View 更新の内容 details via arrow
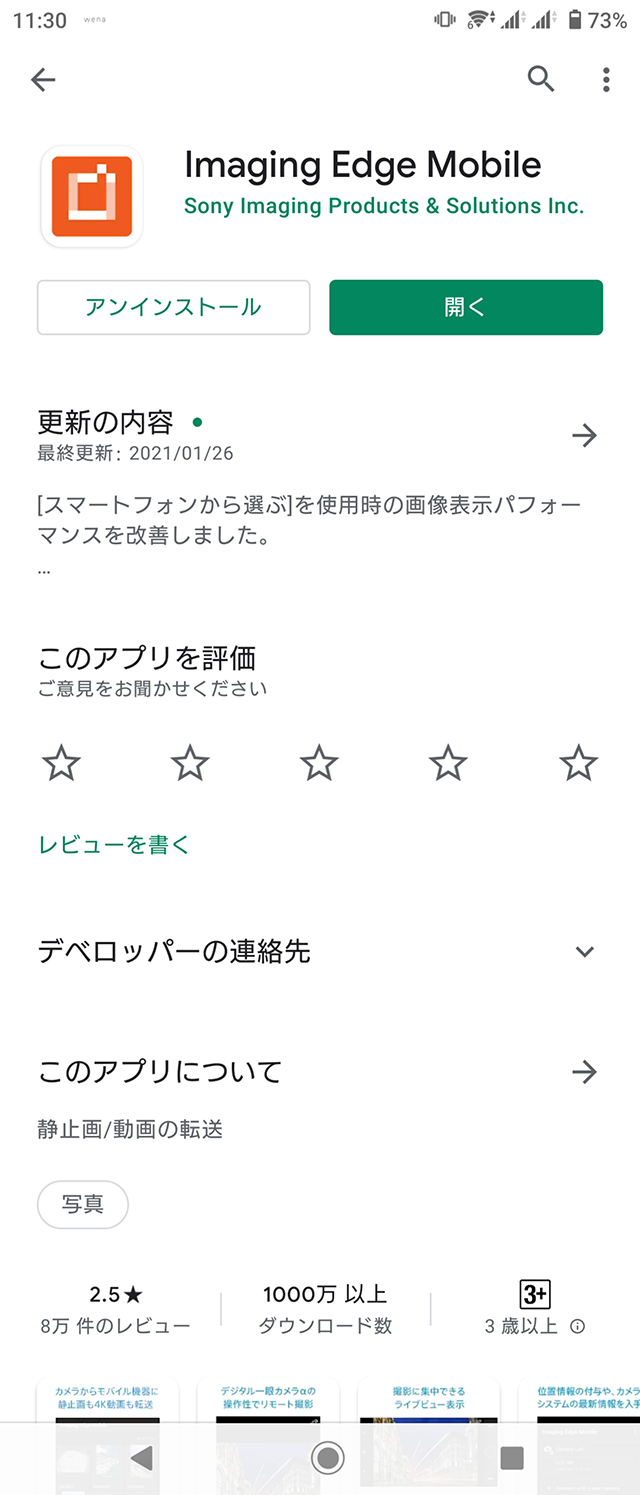Image resolution: width=640 pixels, height=1495 pixels. click(584, 435)
